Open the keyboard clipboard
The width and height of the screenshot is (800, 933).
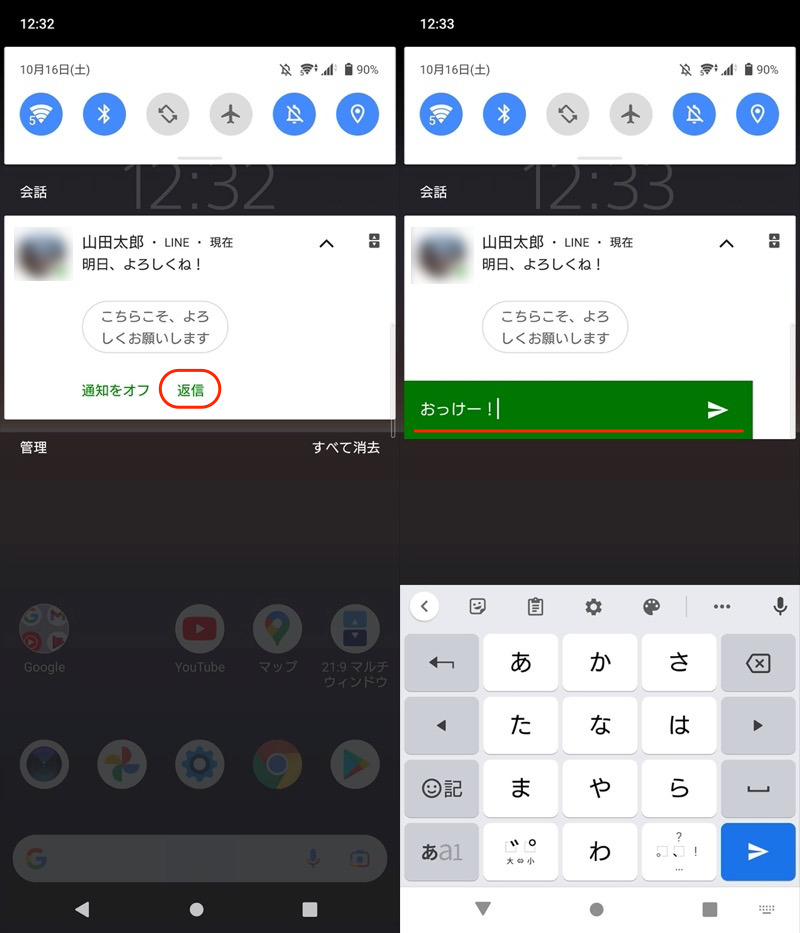pos(535,606)
